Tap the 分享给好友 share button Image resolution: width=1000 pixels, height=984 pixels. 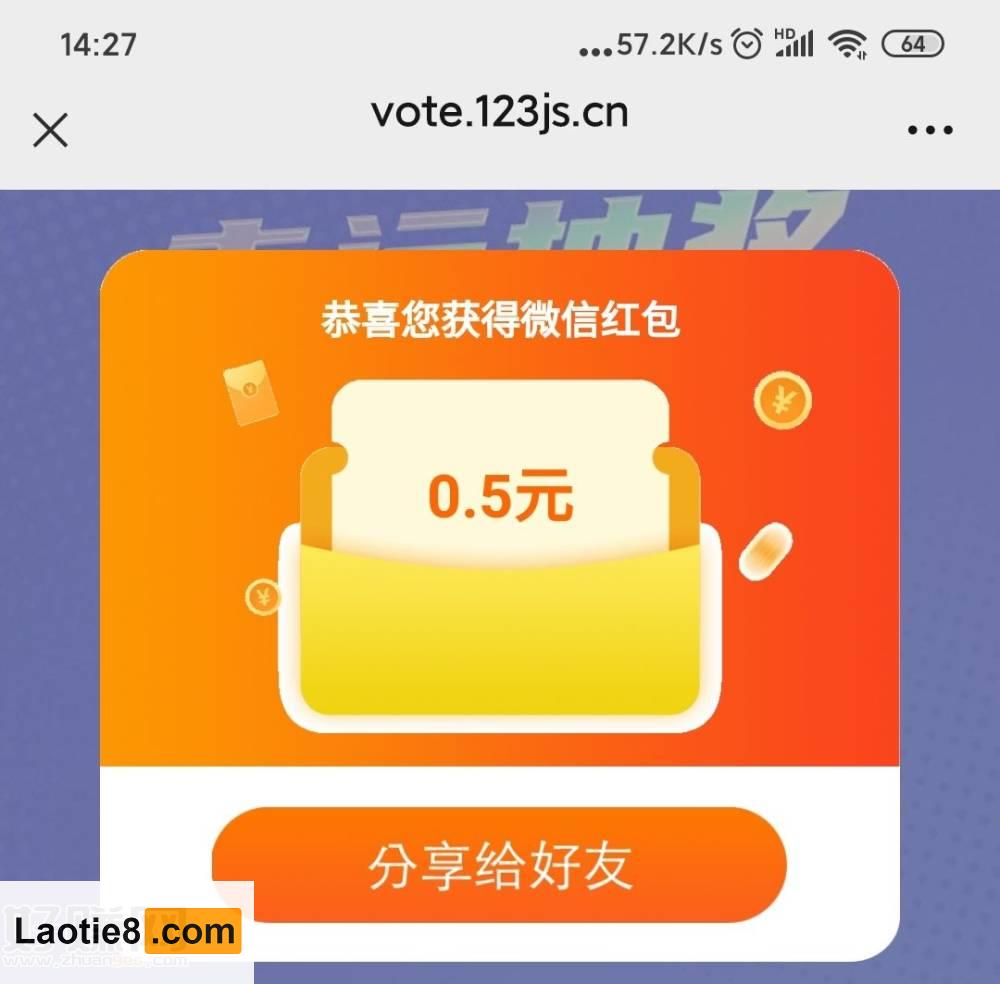tap(499, 865)
